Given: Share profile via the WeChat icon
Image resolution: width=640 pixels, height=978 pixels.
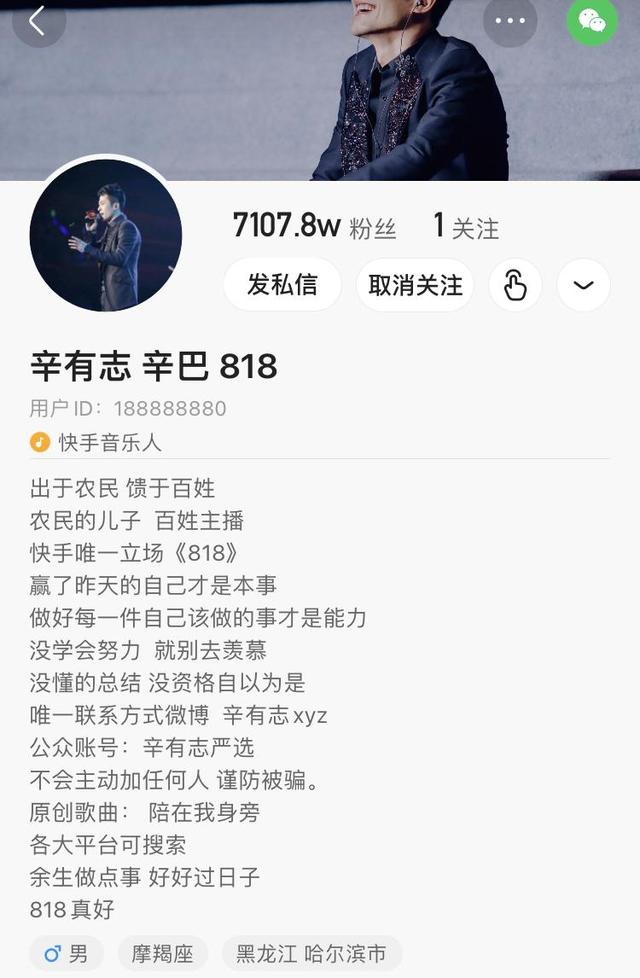Looking at the screenshot, I should tap(592, 21).
